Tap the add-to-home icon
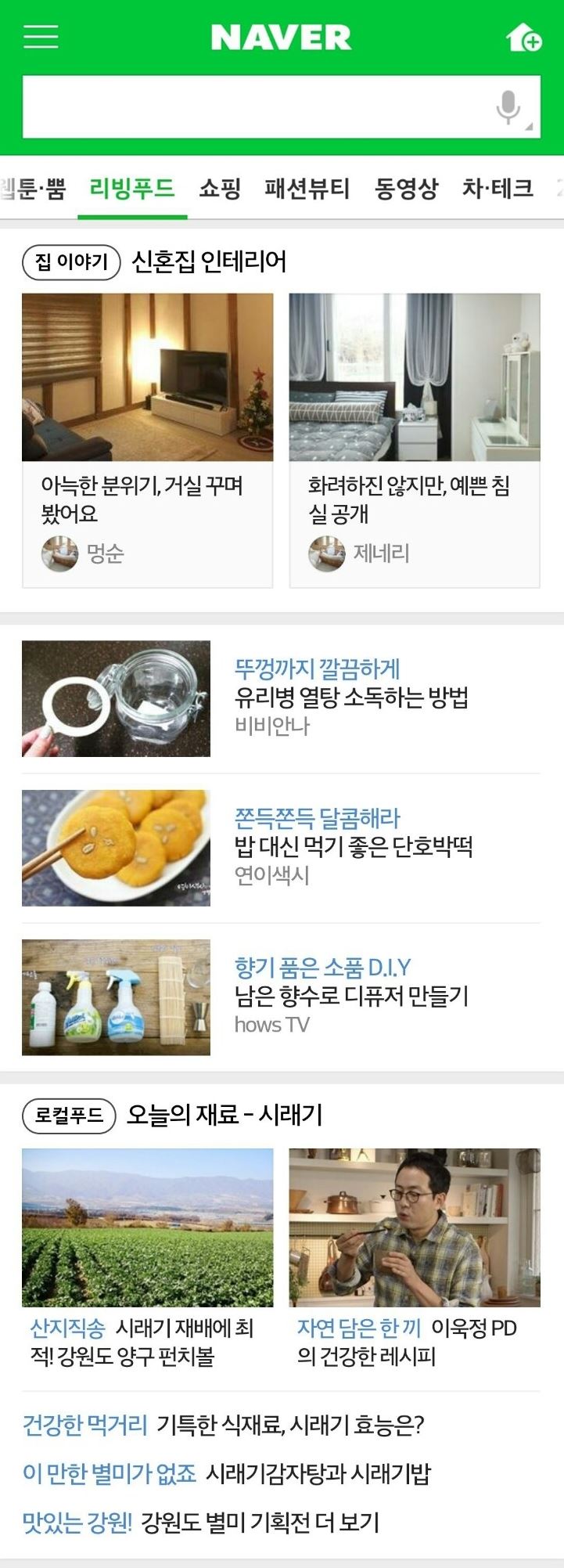564x1568 pixels. click(523, 38)
